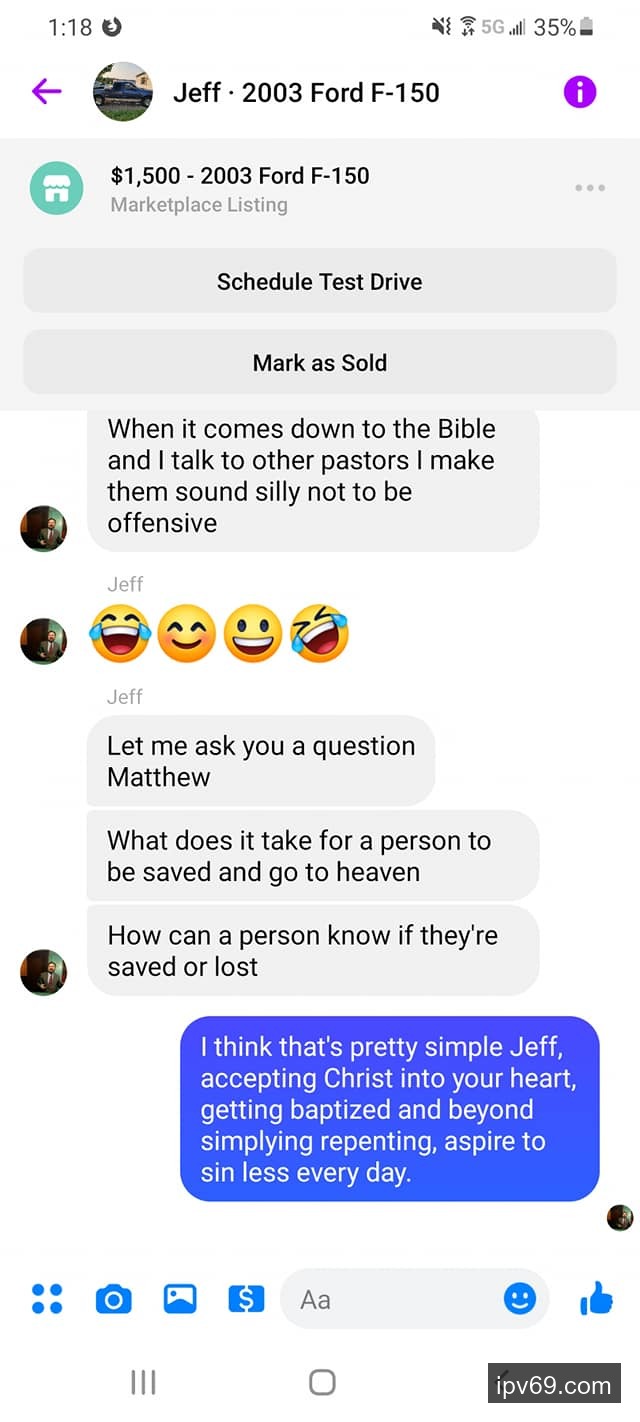
Task: Send a thumbs-up like
Action: pyautogui.click(x=596, y=1299)
